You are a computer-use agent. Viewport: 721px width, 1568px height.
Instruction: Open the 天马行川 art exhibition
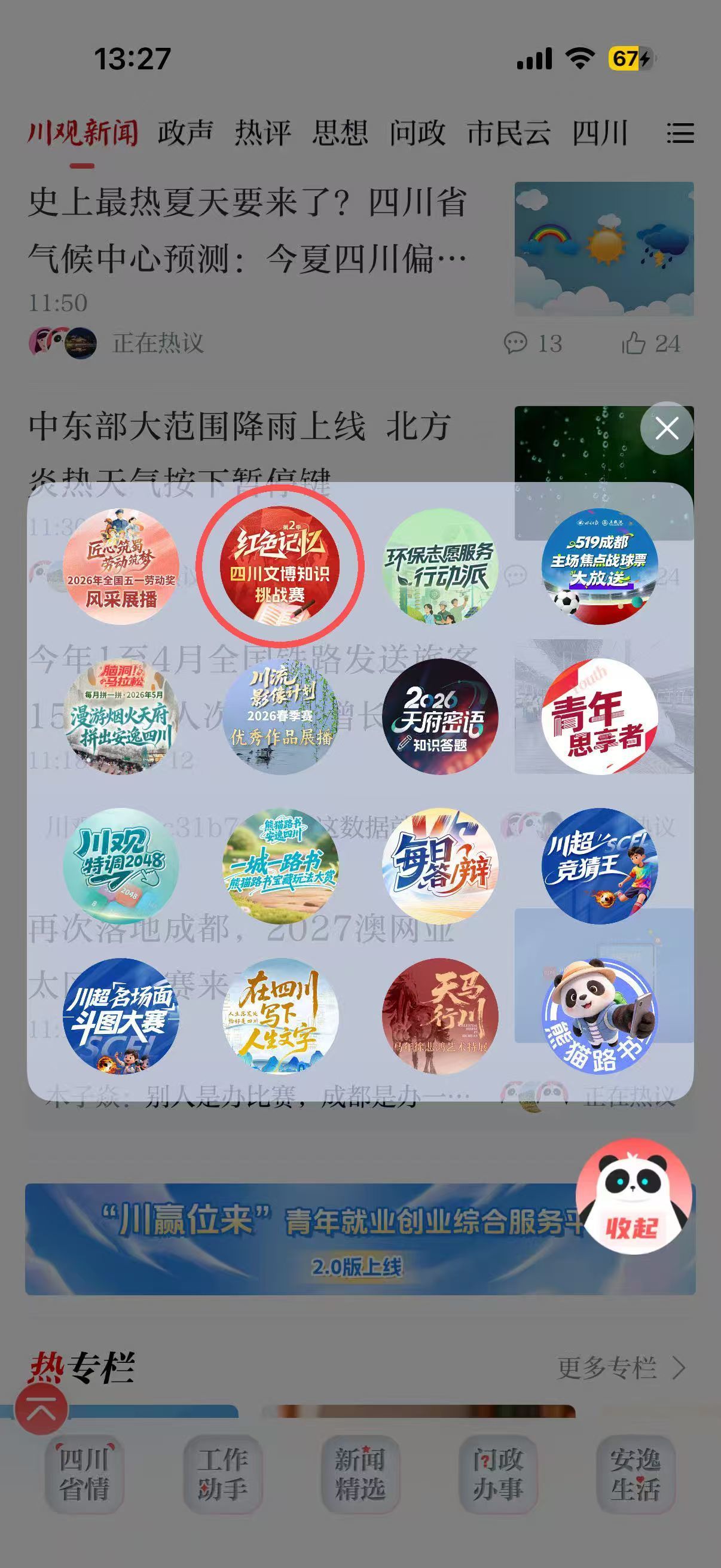[x=440, y=1016]
